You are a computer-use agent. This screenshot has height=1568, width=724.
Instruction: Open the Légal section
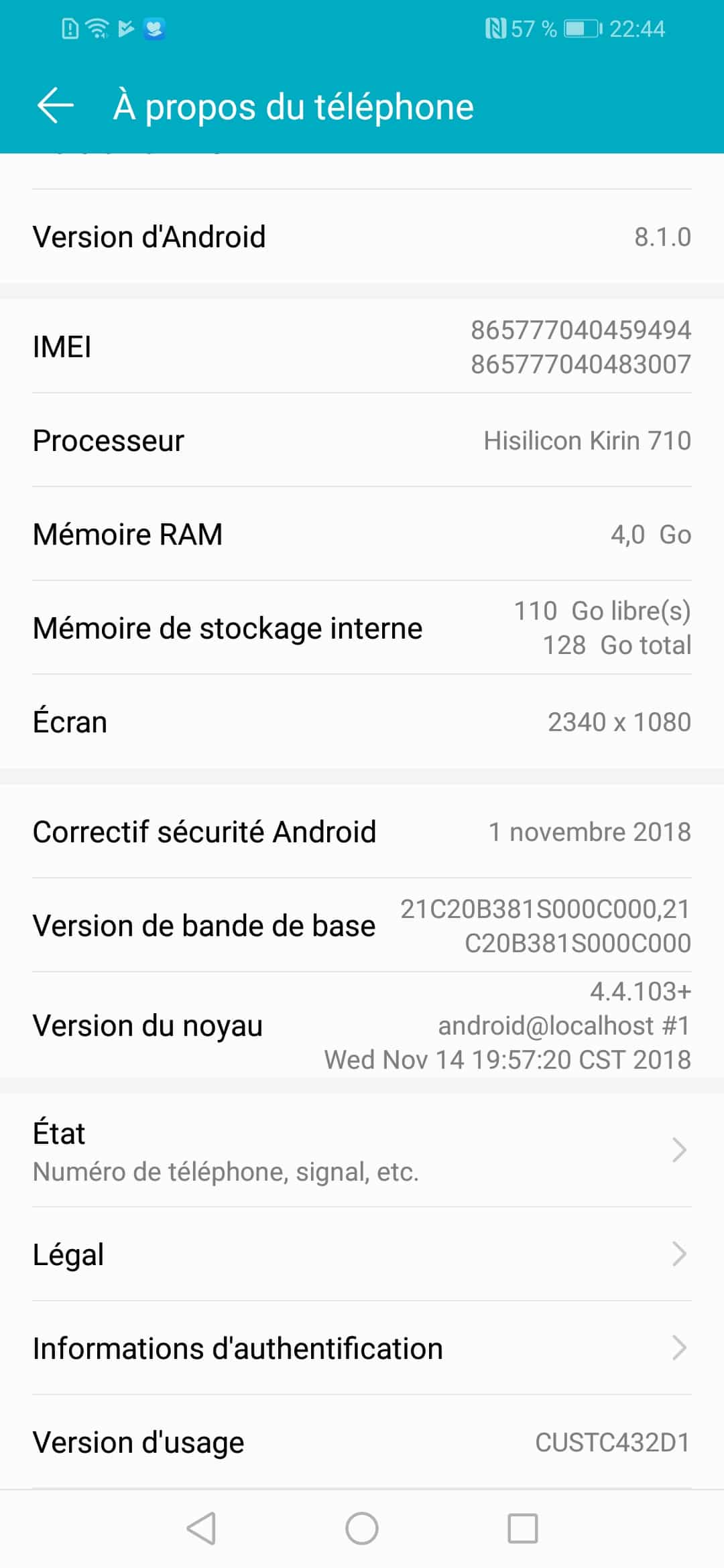[x=362, y=1254]
